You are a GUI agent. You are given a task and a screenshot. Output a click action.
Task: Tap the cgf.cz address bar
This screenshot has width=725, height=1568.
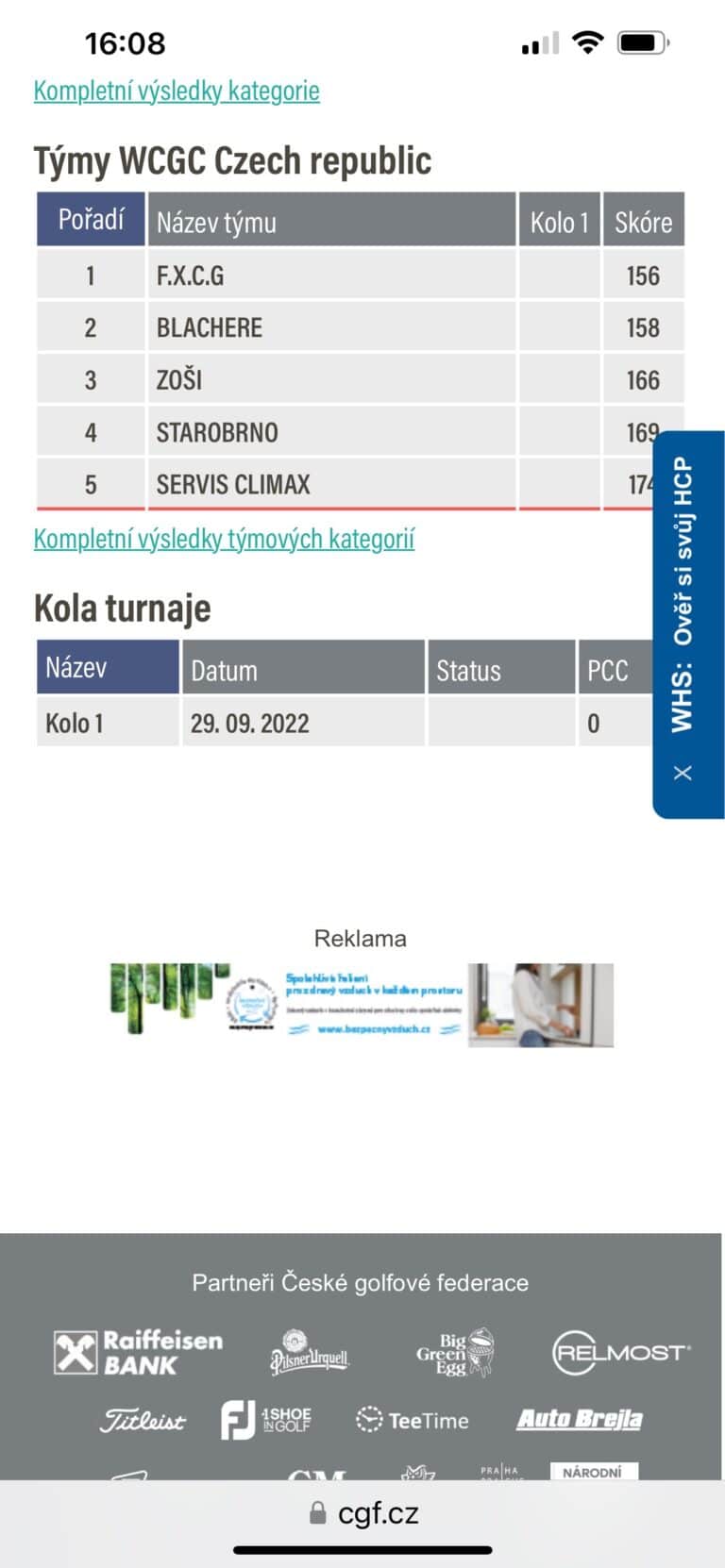click(363, 1513)
